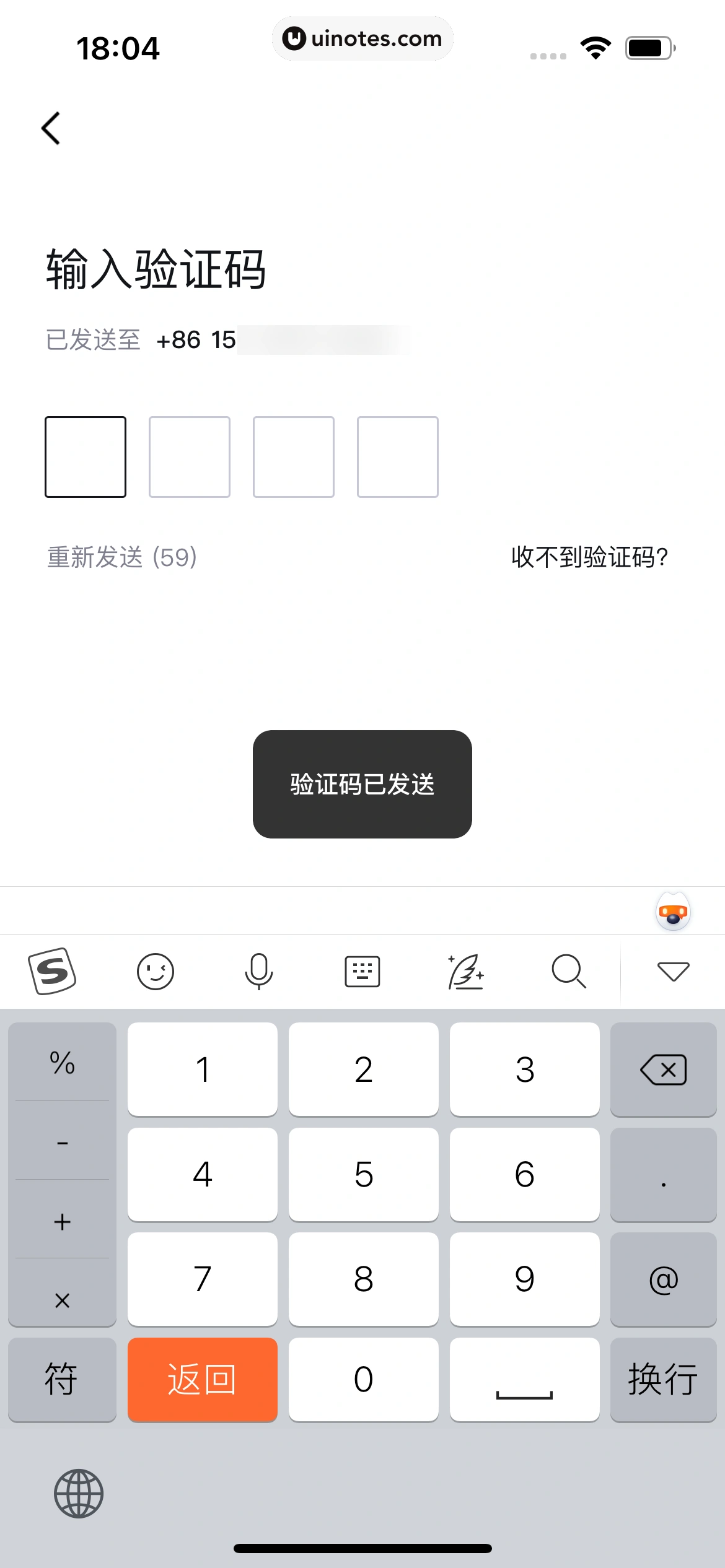Collapse the keyboard with the down triangle
Image resolution: width=725 pixels, height=1568 pixels.
point(673,971)
